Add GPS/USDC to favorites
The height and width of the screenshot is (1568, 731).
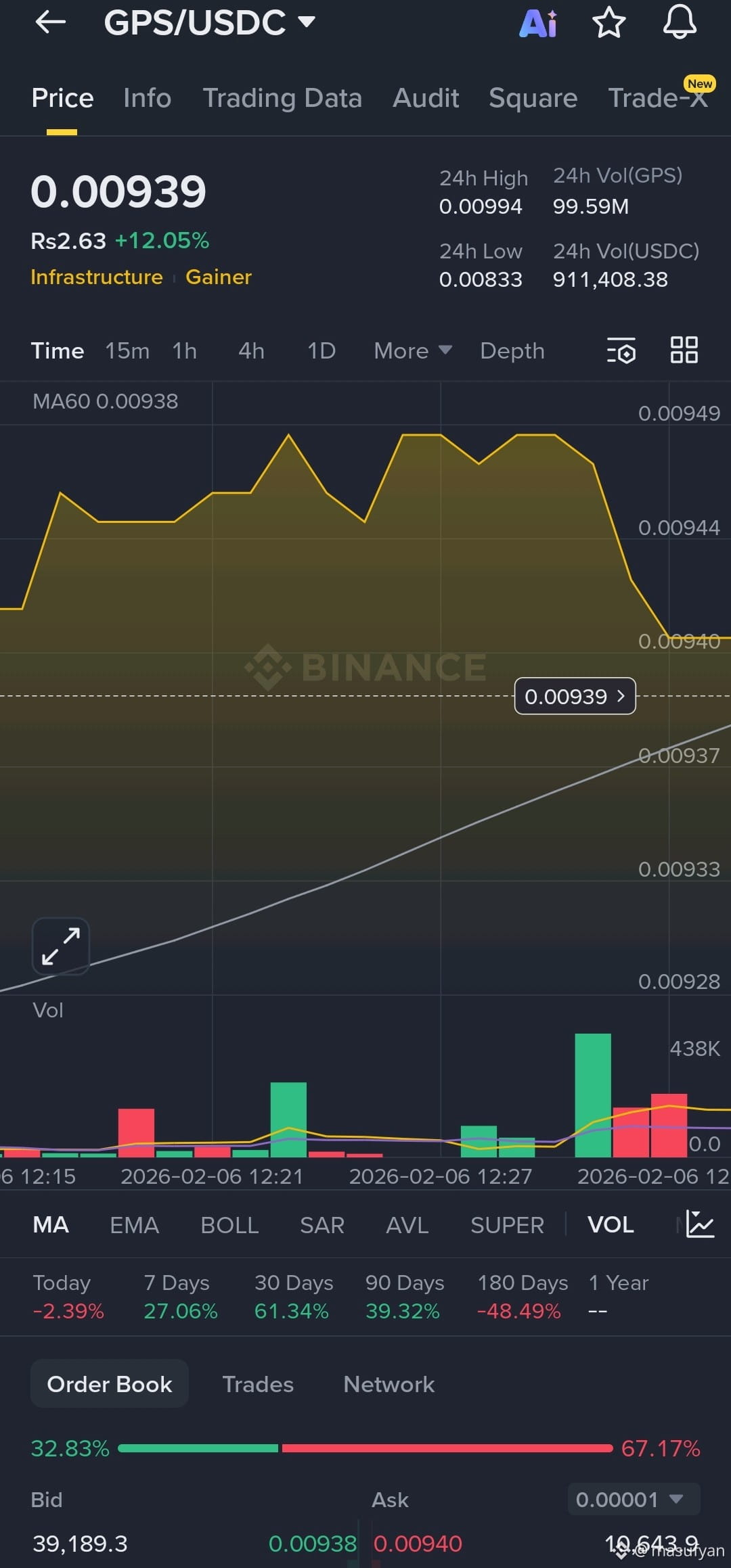coord(608,23)
